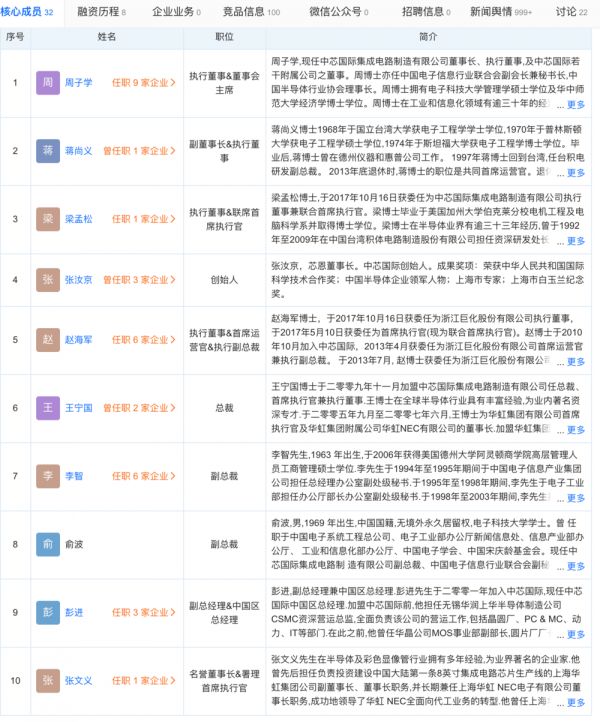Open 周子学's profile link
This screenshot has width=600, height=722.
pyautogui.click(x=78, y=82)
